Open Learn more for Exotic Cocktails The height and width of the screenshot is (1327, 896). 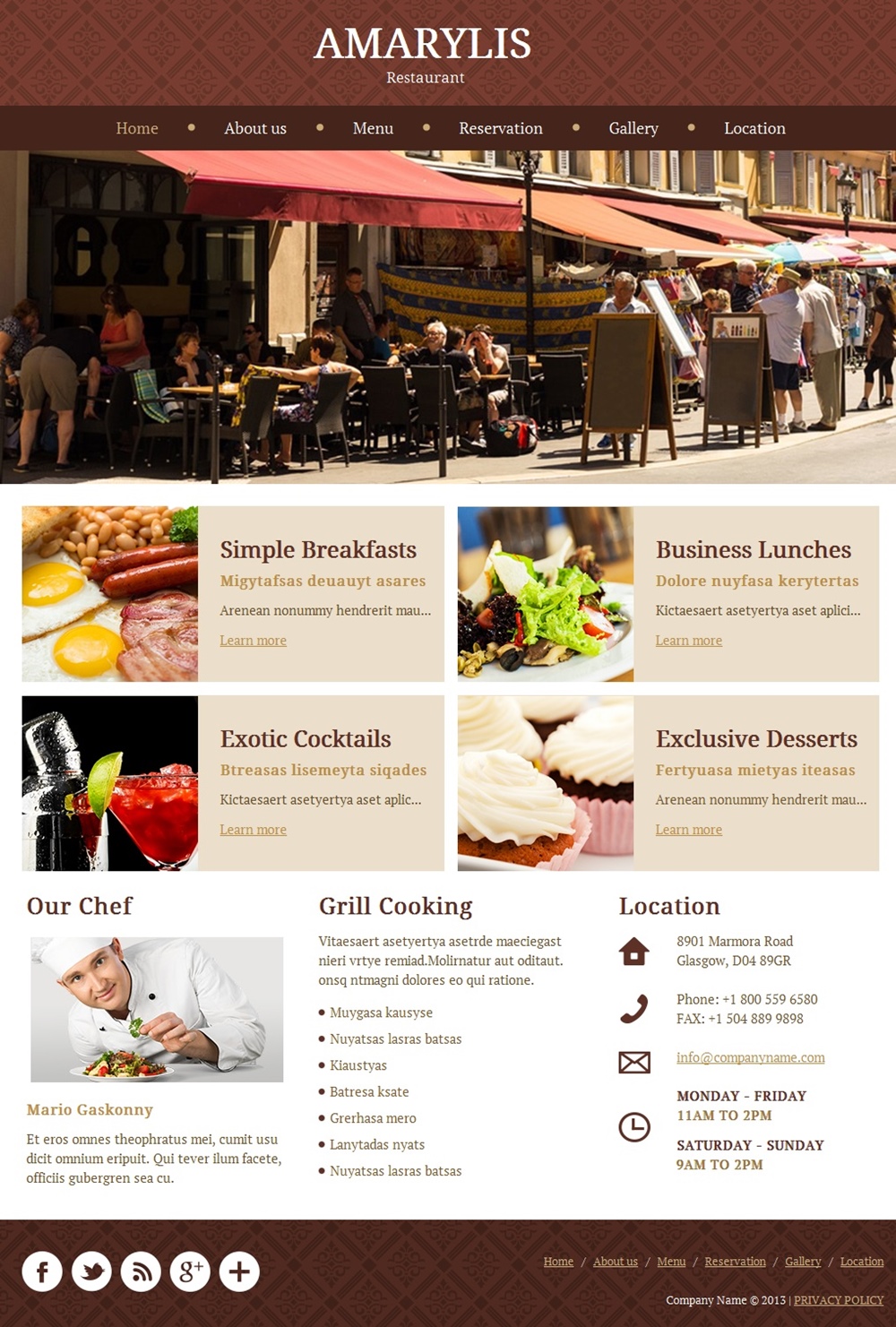click(x=254, y=830)
